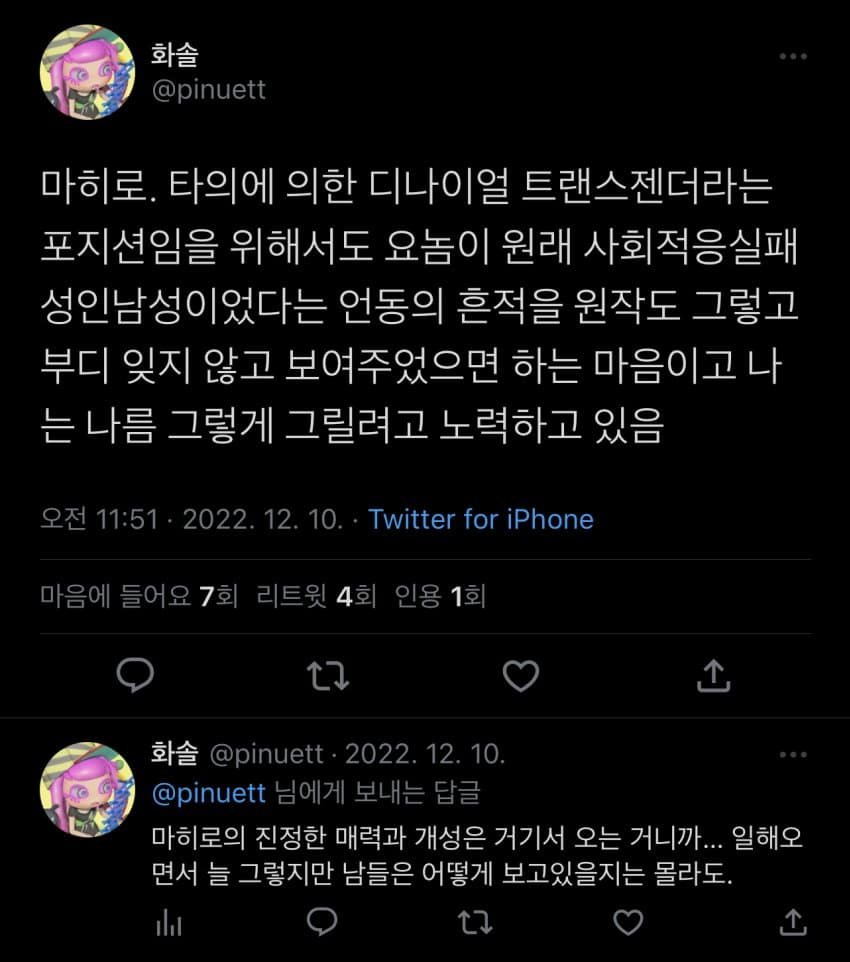Open the reply tweet's three-dot menu

coord(792,754)
